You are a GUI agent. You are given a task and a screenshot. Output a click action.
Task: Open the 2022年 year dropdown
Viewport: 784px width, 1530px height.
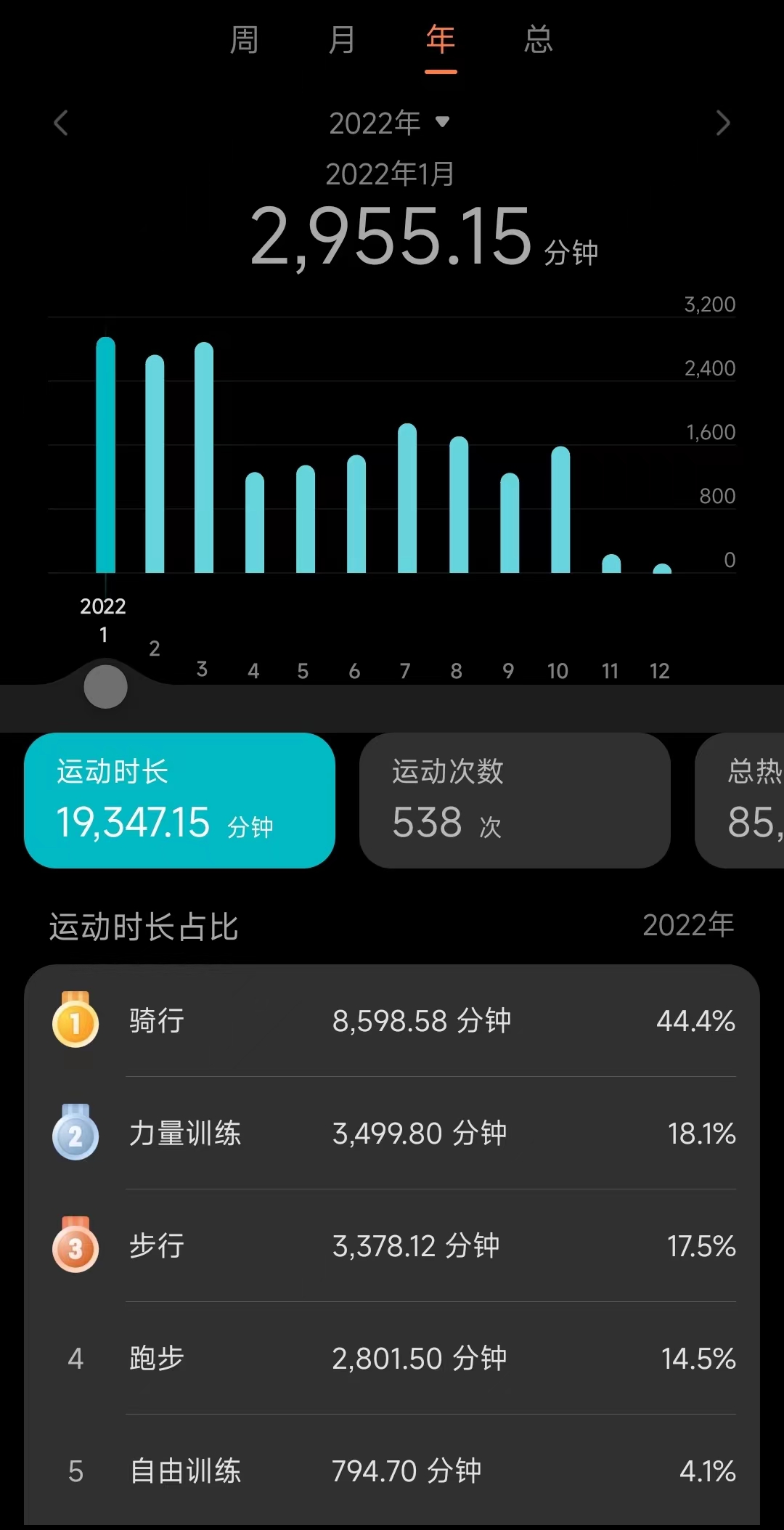pos(390,123)
